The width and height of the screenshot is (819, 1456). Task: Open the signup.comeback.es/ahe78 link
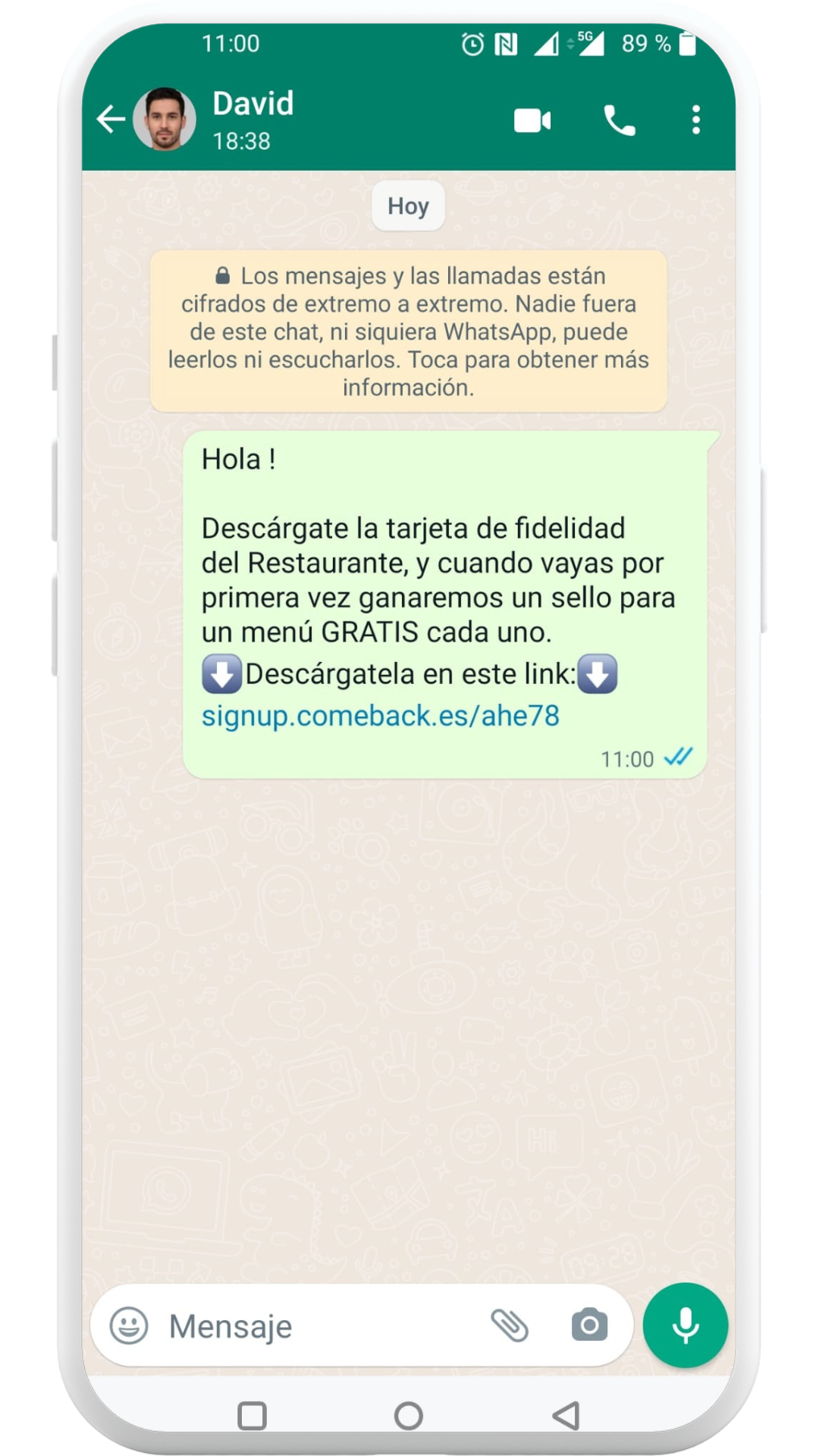point(380,716)
